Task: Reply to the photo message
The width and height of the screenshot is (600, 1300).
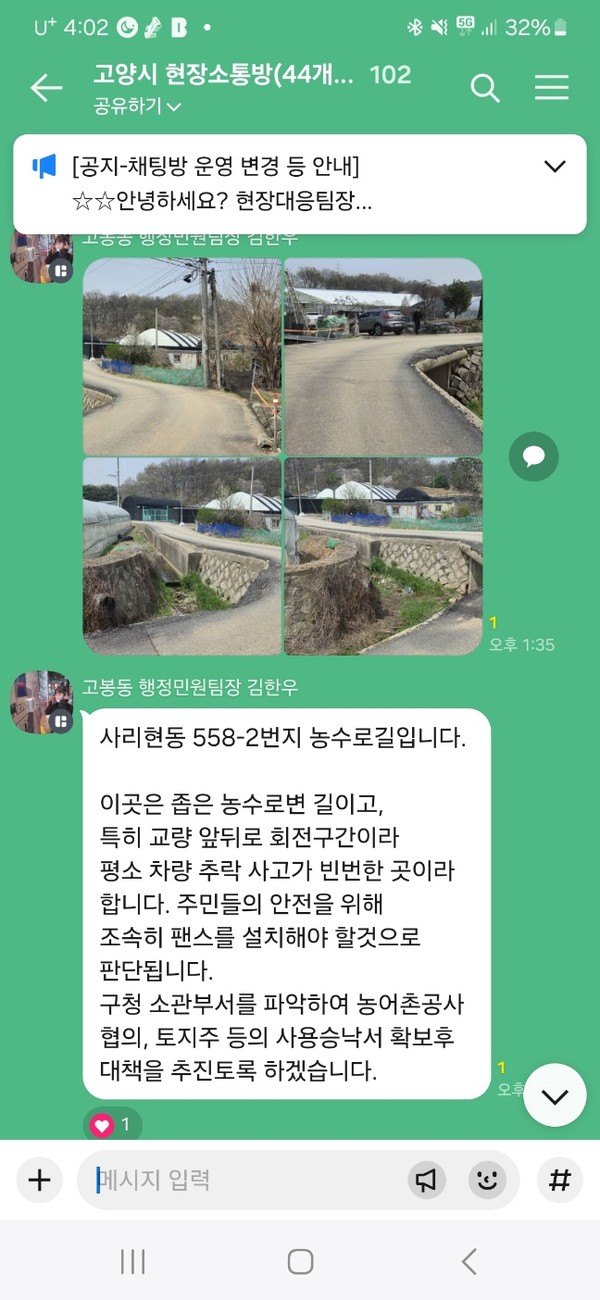Action: coord(533,457)
